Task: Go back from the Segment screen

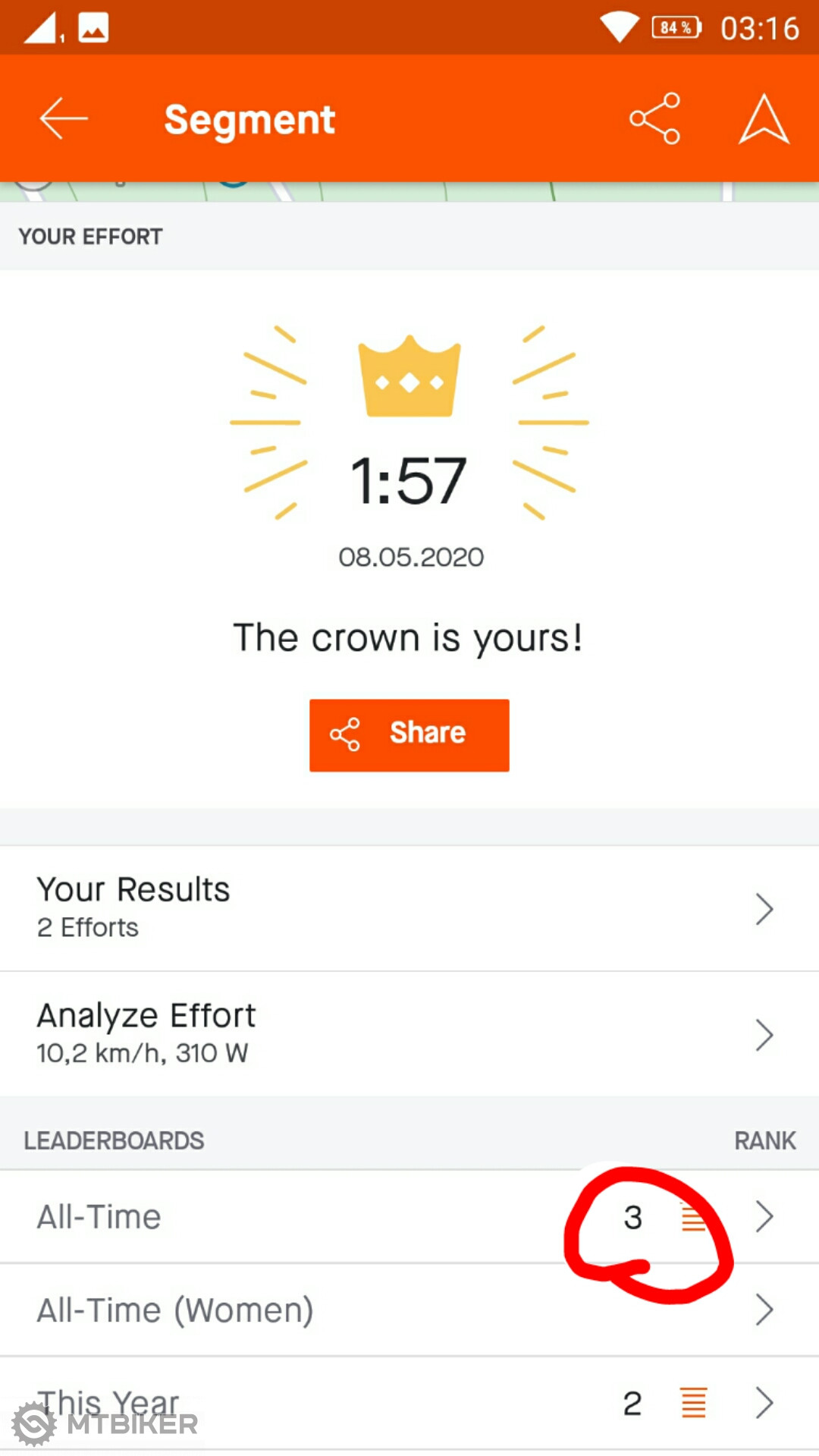Action: (x=64, y=118)
